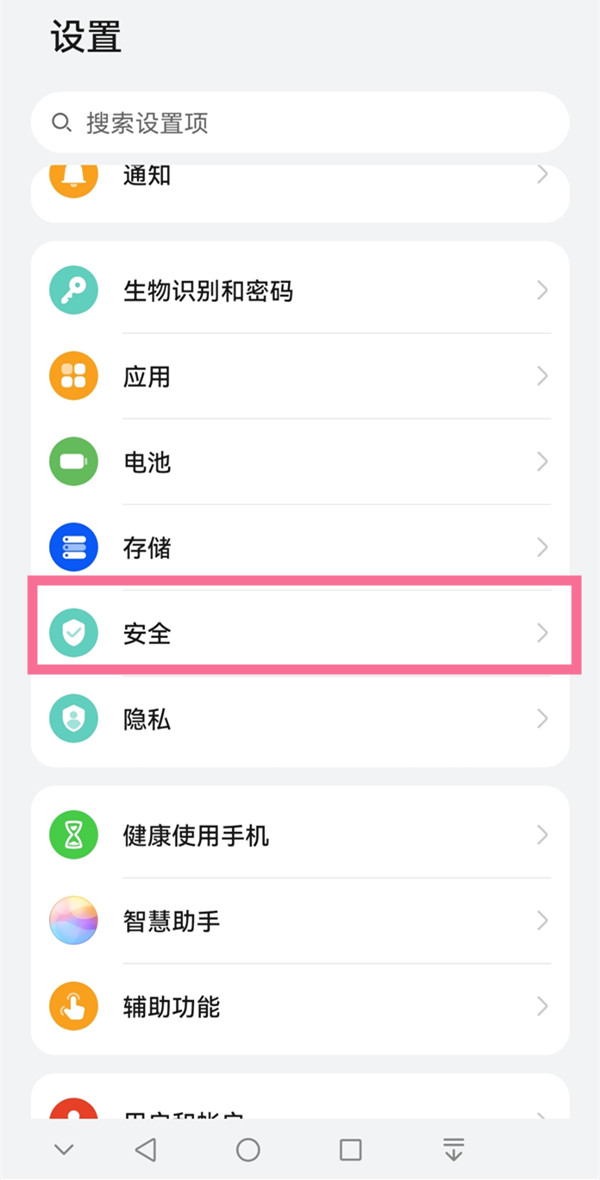This screenshot has width=600, height=1180.
Task: Go to home screen via circle button
Action: pos(248,1150)
